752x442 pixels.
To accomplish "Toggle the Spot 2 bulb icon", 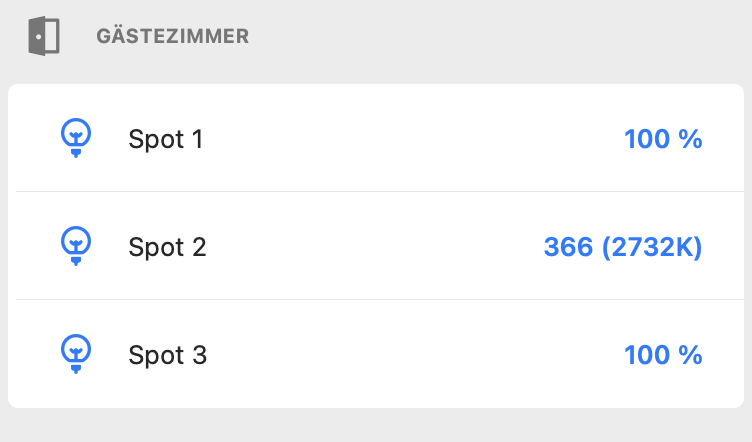I will 77,246.
